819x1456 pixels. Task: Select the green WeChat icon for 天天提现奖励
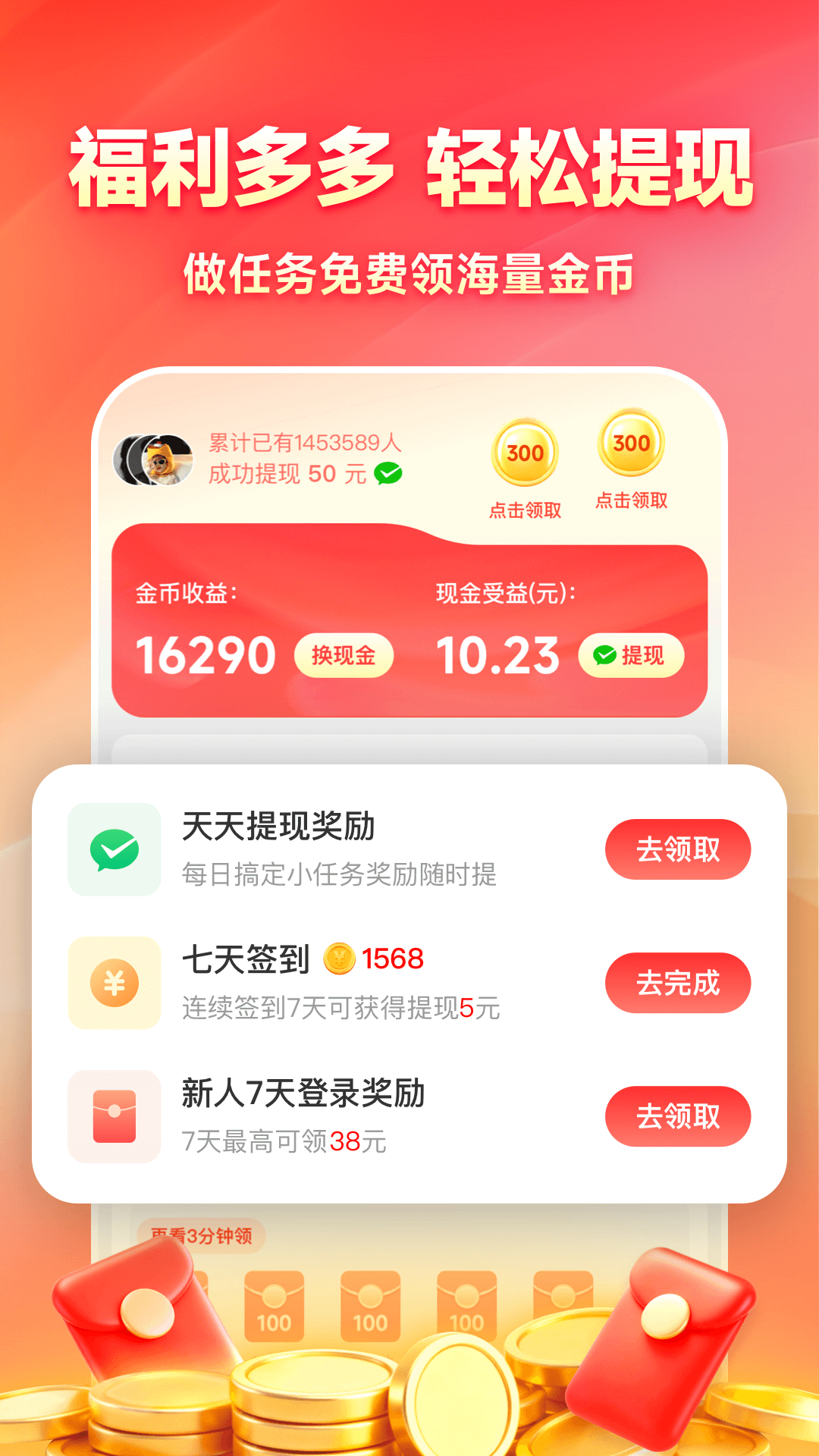tap(113, 849)
